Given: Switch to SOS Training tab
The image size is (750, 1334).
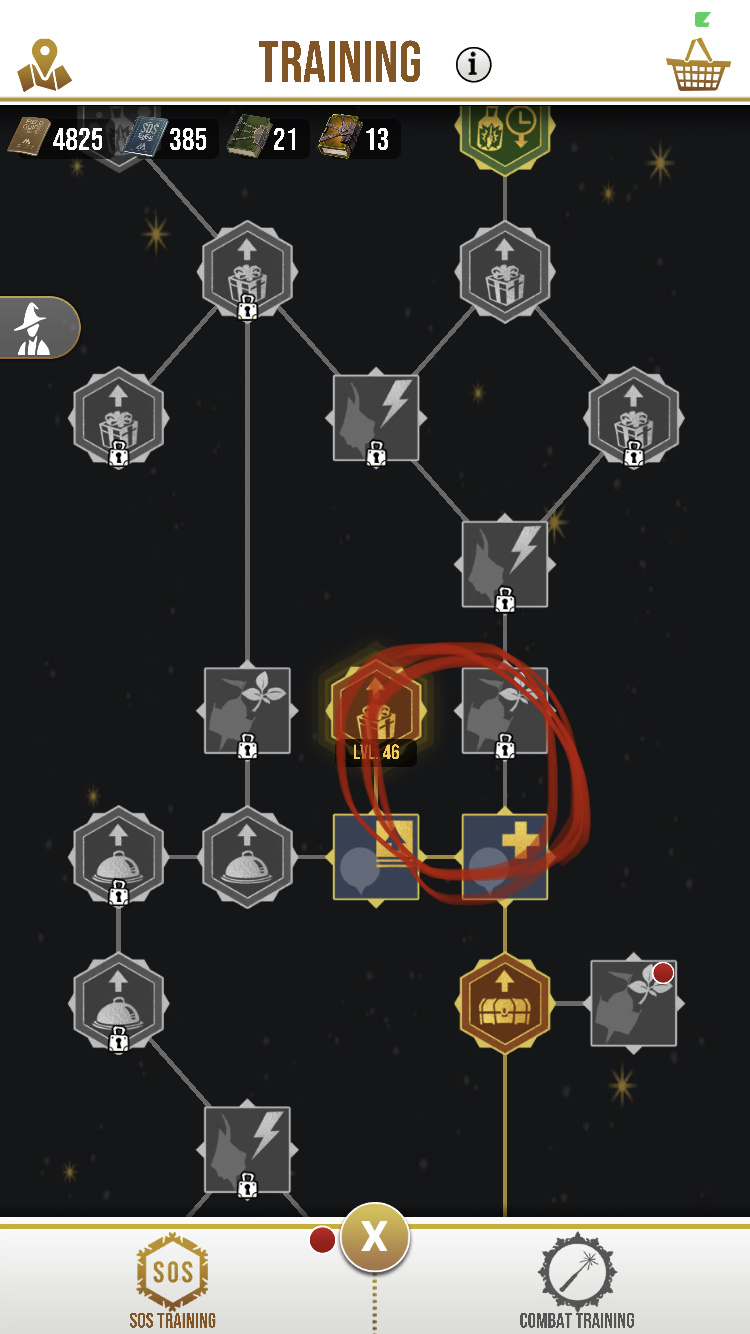Looking at the screenshot, I should pos(172,1282).
